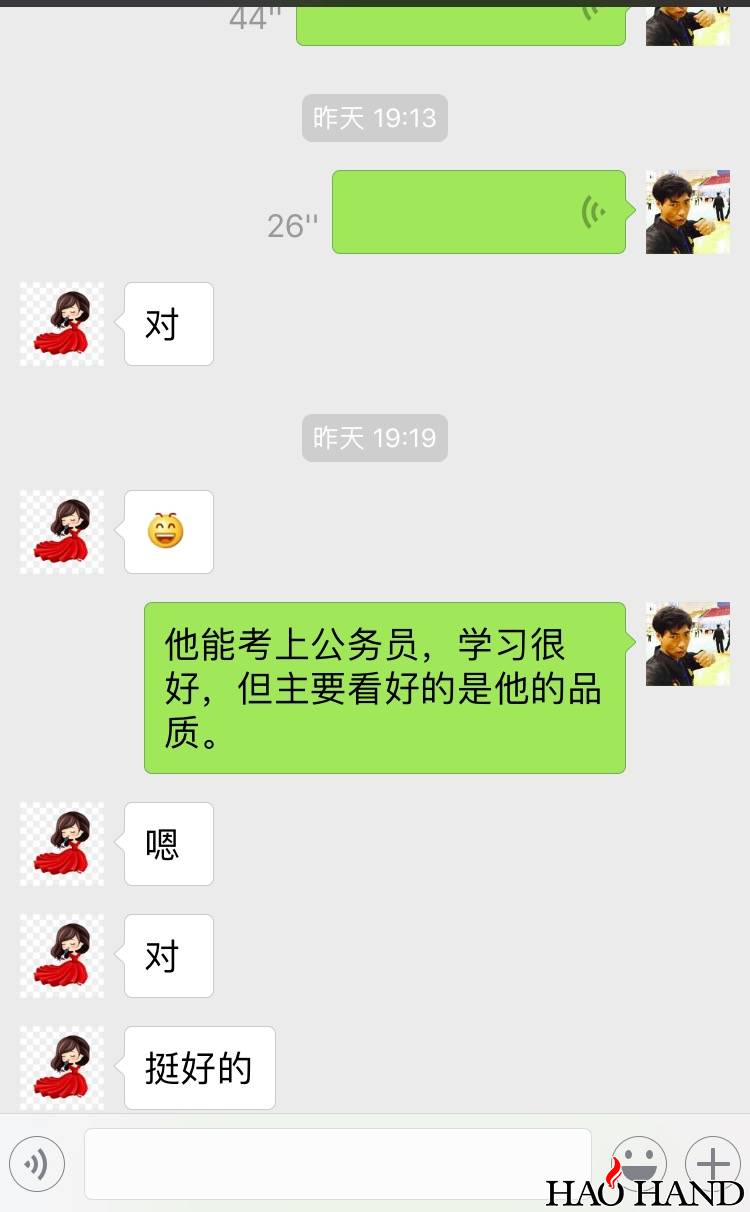
Task: Open the emoji picker
Action: tap(638, 1162)
